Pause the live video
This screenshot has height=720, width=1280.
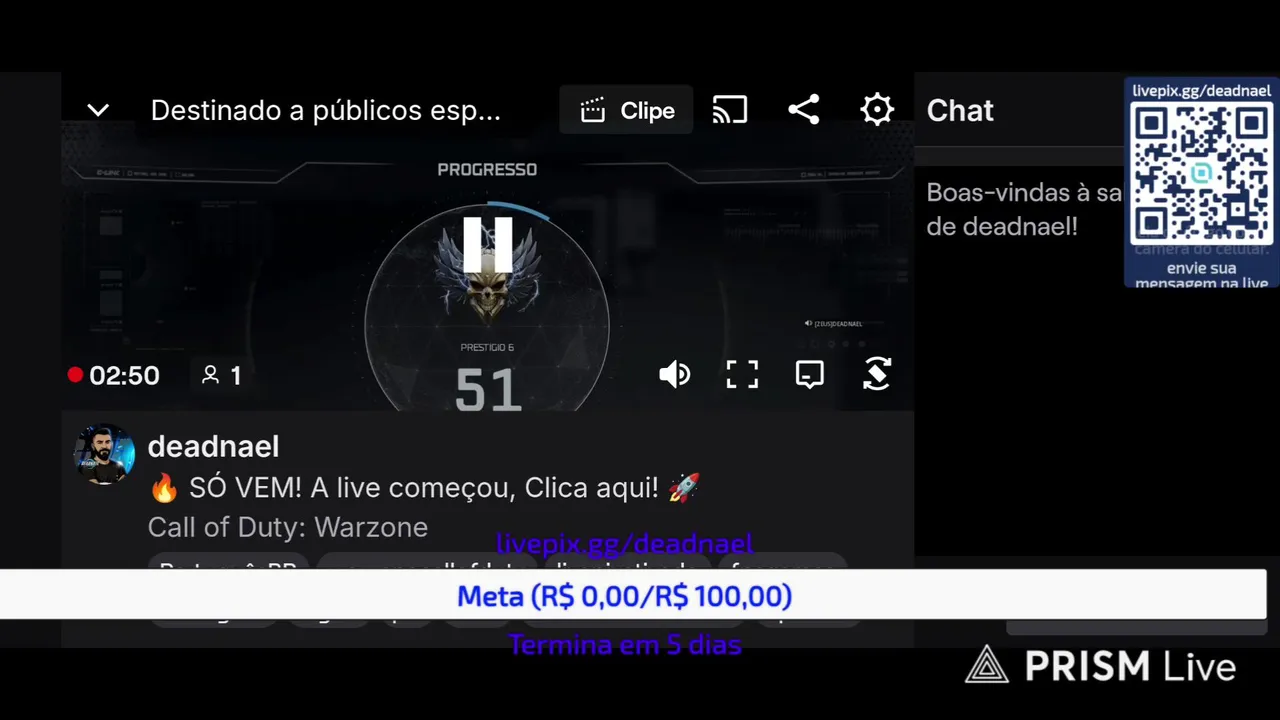click(488, 246)
